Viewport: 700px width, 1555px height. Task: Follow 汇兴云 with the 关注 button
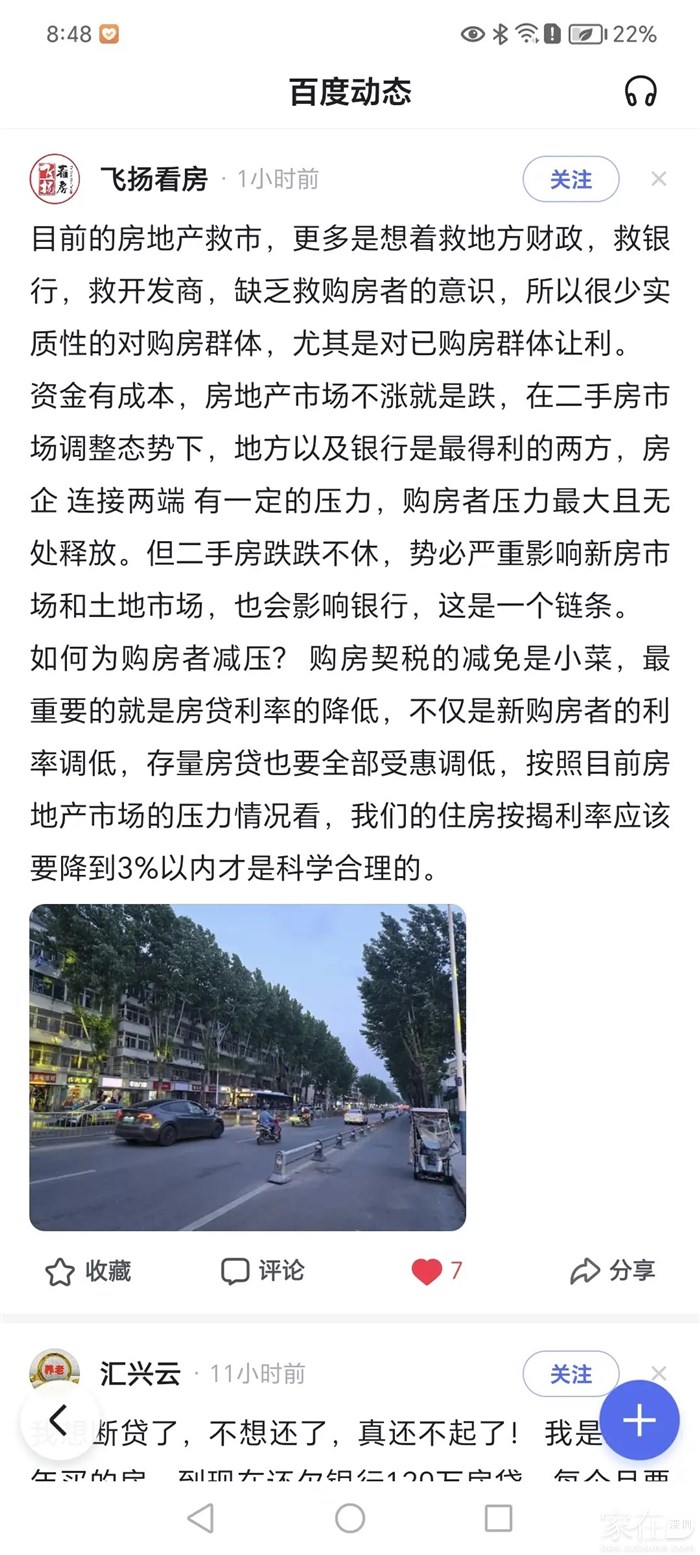tap(571, 1374)
